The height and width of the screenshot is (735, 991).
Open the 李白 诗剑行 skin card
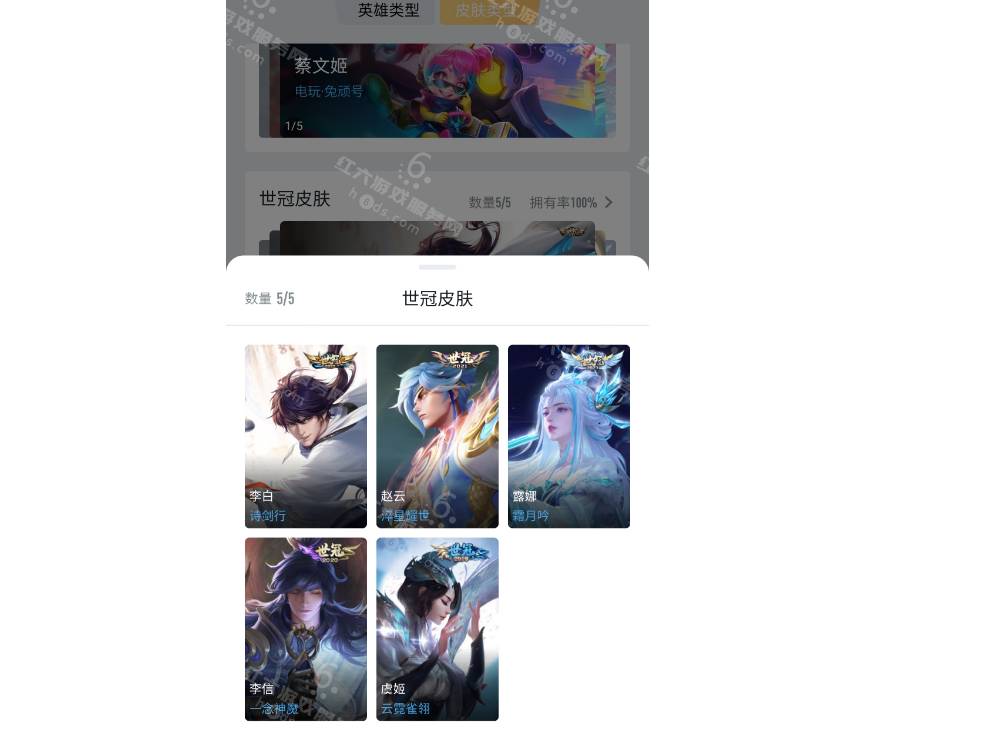(305, 436)
